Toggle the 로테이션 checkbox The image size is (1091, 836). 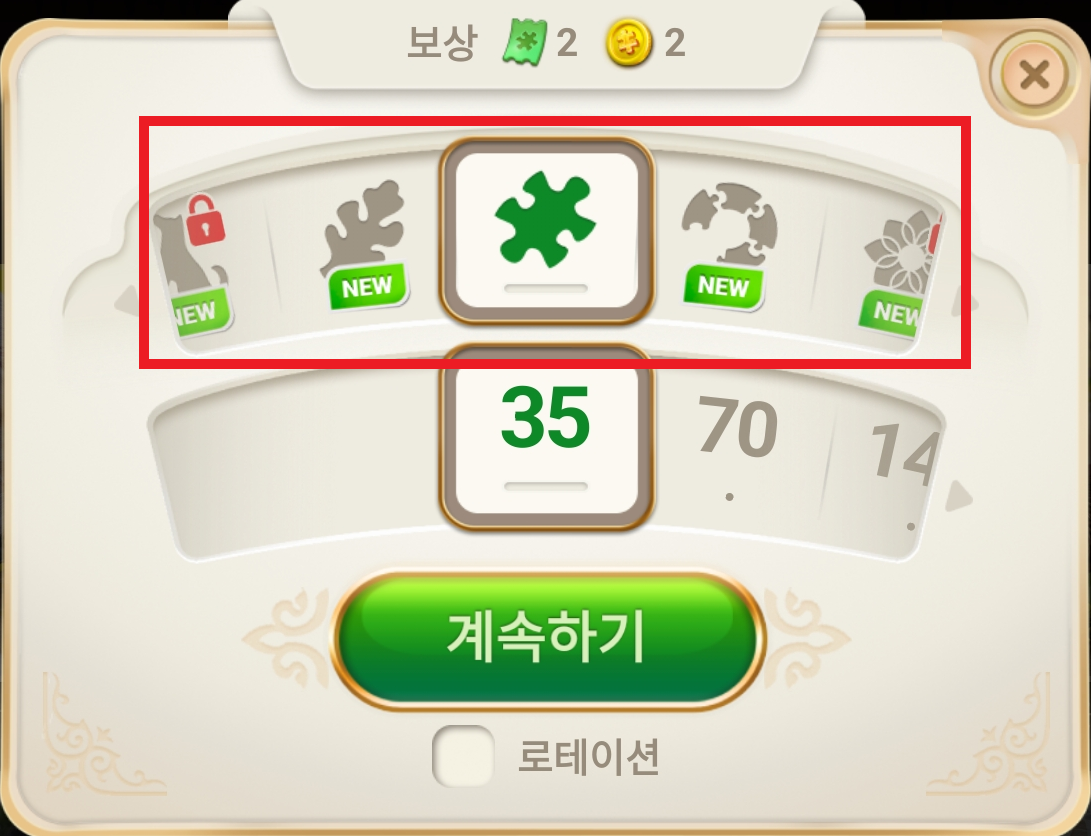click(463, 757)
